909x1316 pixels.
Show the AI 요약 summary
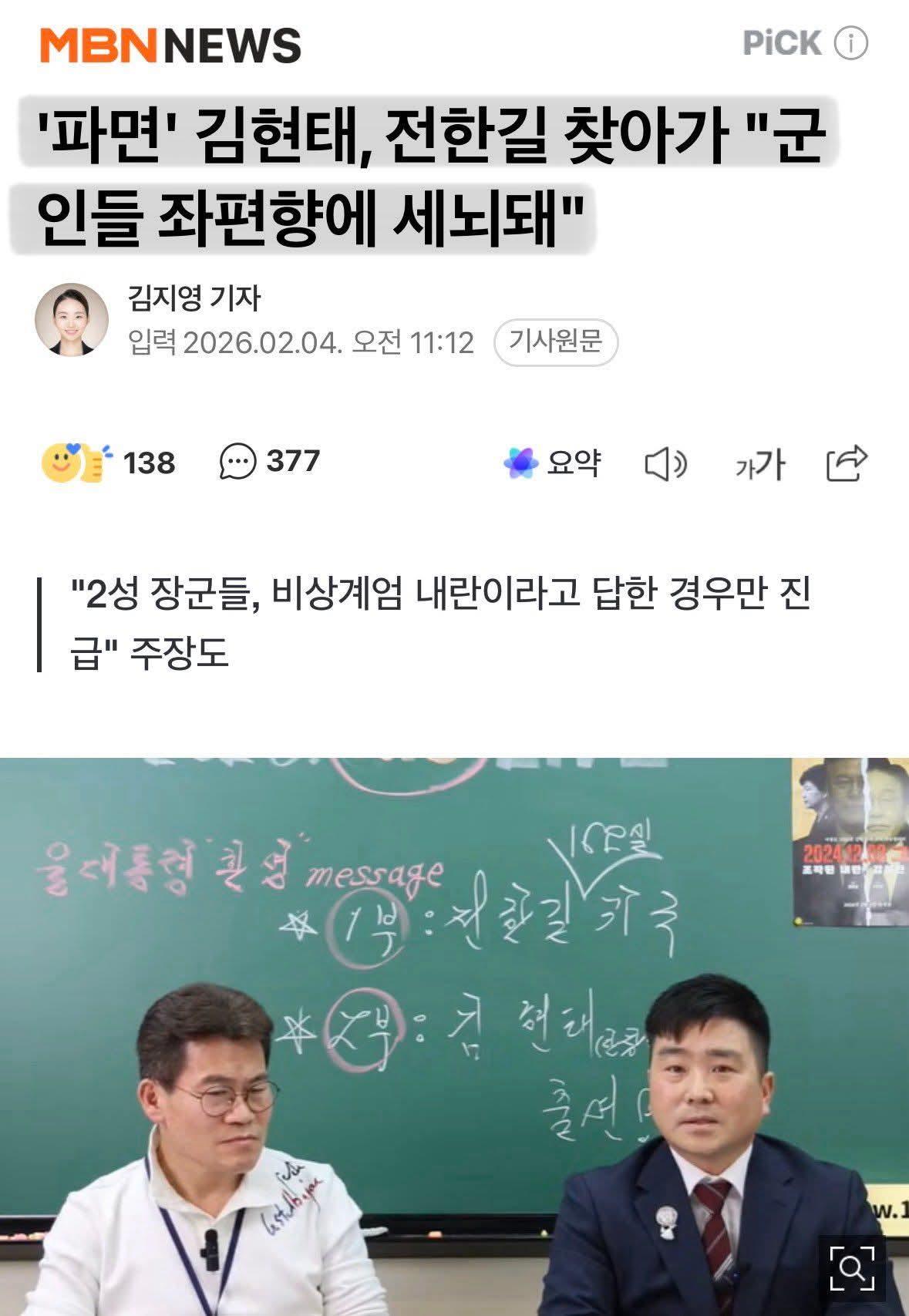pos(551,463)
